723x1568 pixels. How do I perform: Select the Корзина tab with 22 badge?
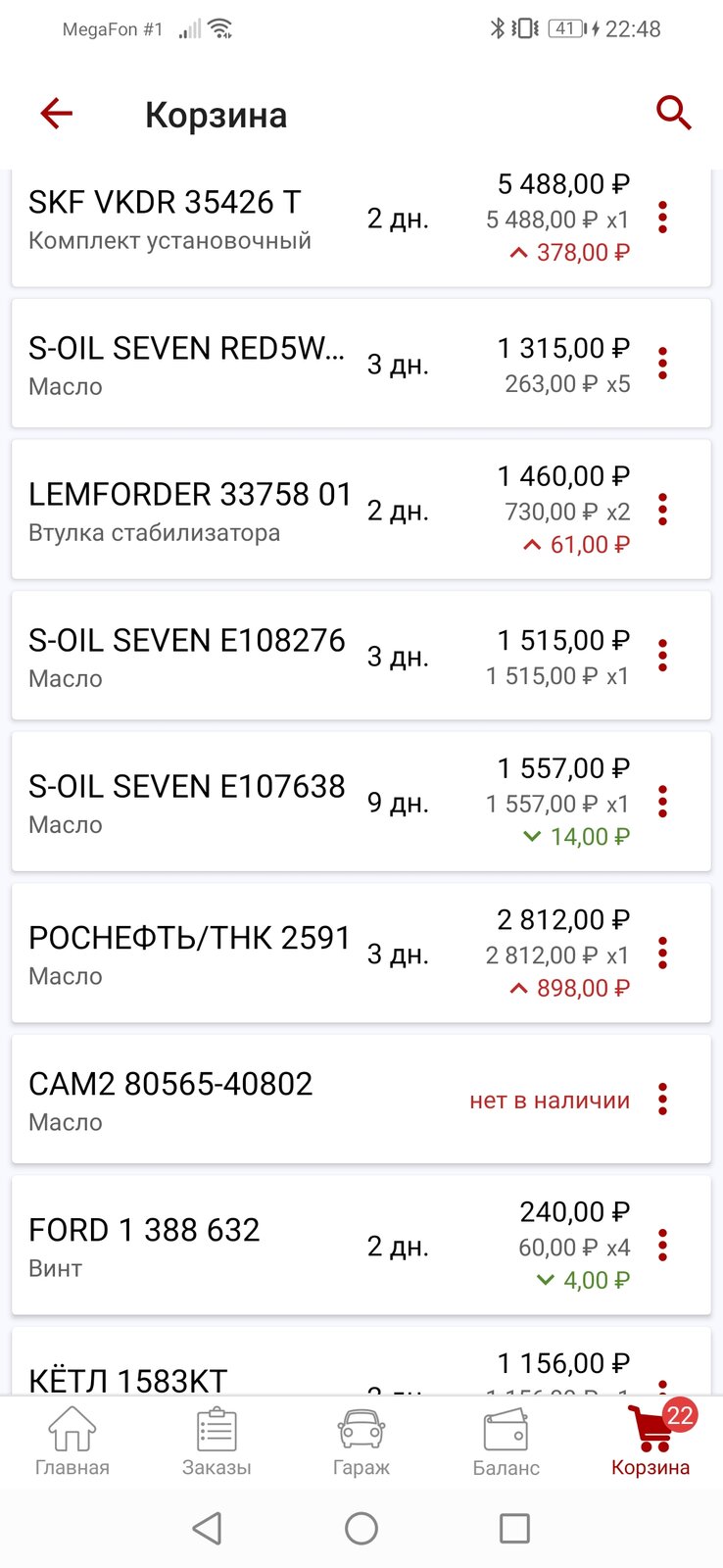pyautogui.click(x=651, y=1442)
